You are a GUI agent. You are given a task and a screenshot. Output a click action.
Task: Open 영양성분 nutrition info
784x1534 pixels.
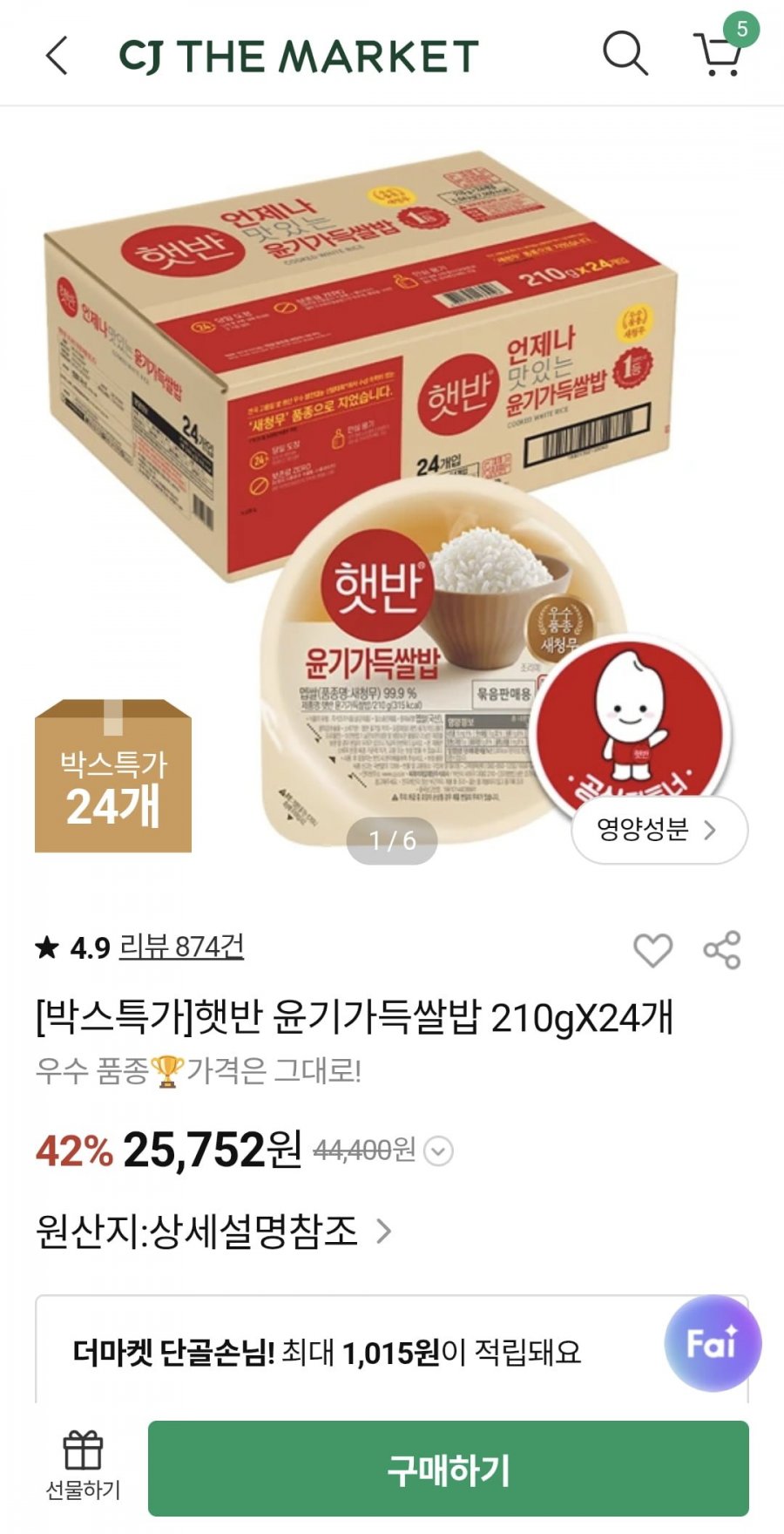click(x=659, y=830)
